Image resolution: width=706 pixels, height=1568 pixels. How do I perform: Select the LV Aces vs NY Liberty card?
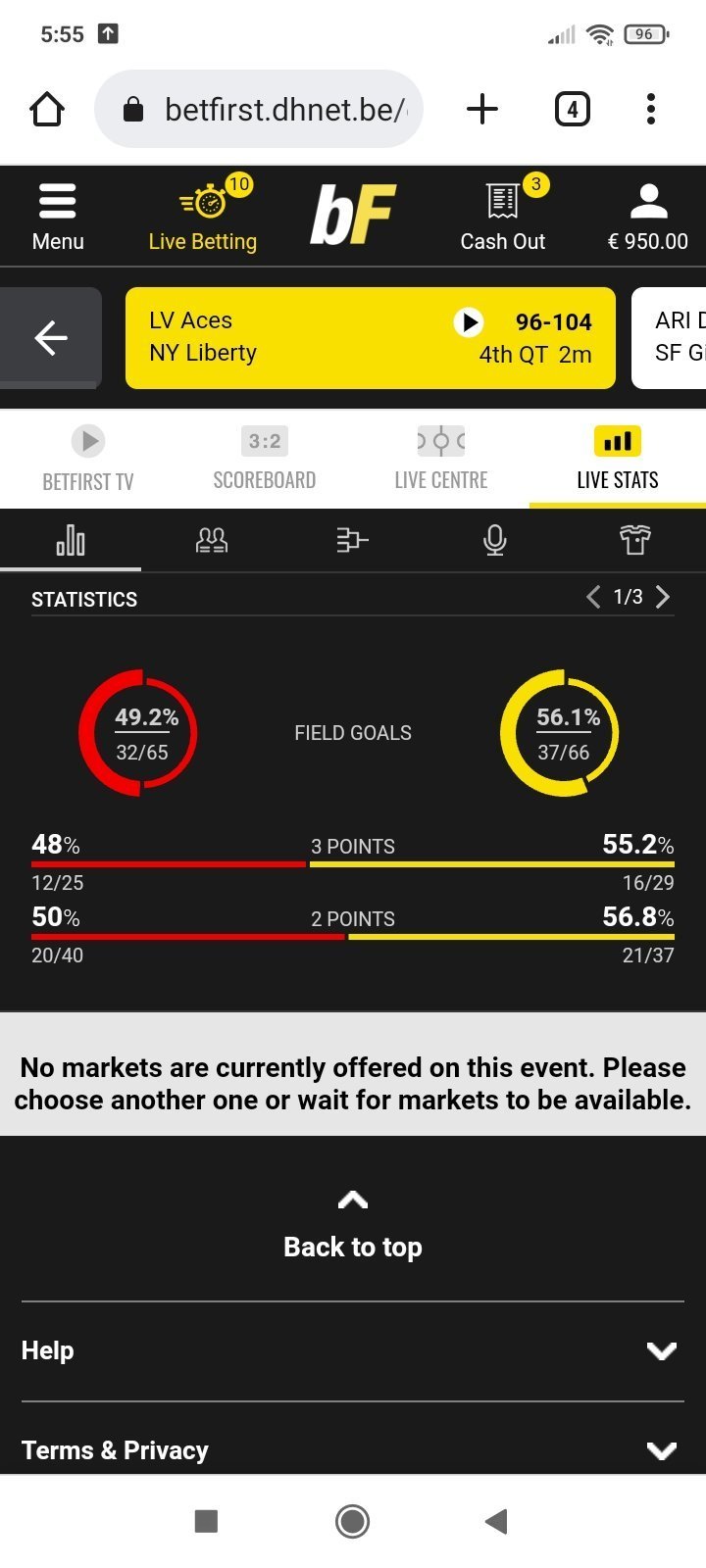click(371, 338)
